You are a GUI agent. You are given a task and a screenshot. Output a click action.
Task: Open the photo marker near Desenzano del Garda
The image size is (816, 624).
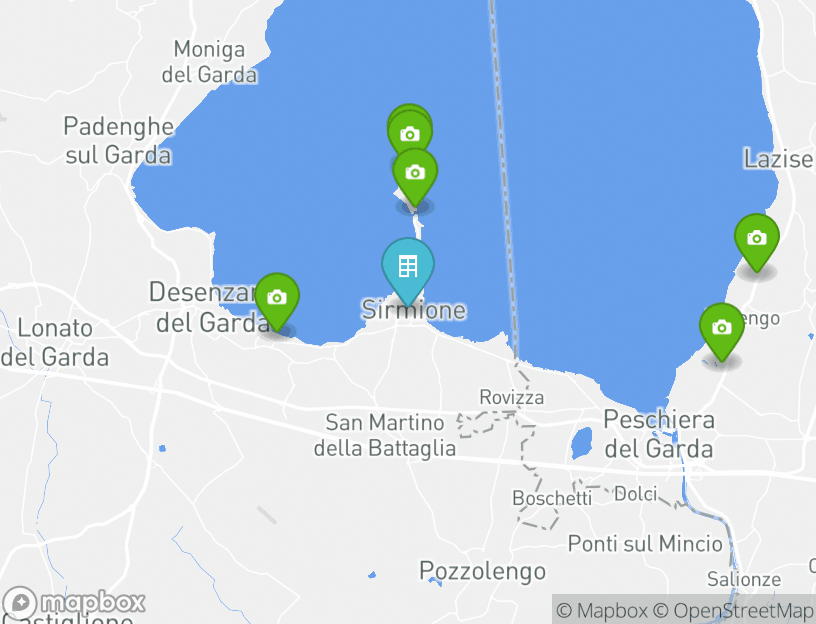(x=277, y=298)
